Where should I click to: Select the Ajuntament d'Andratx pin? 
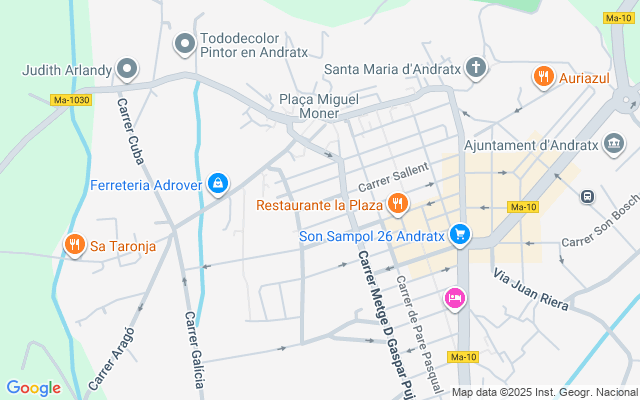pyautogui.click(x=614, y=144)
